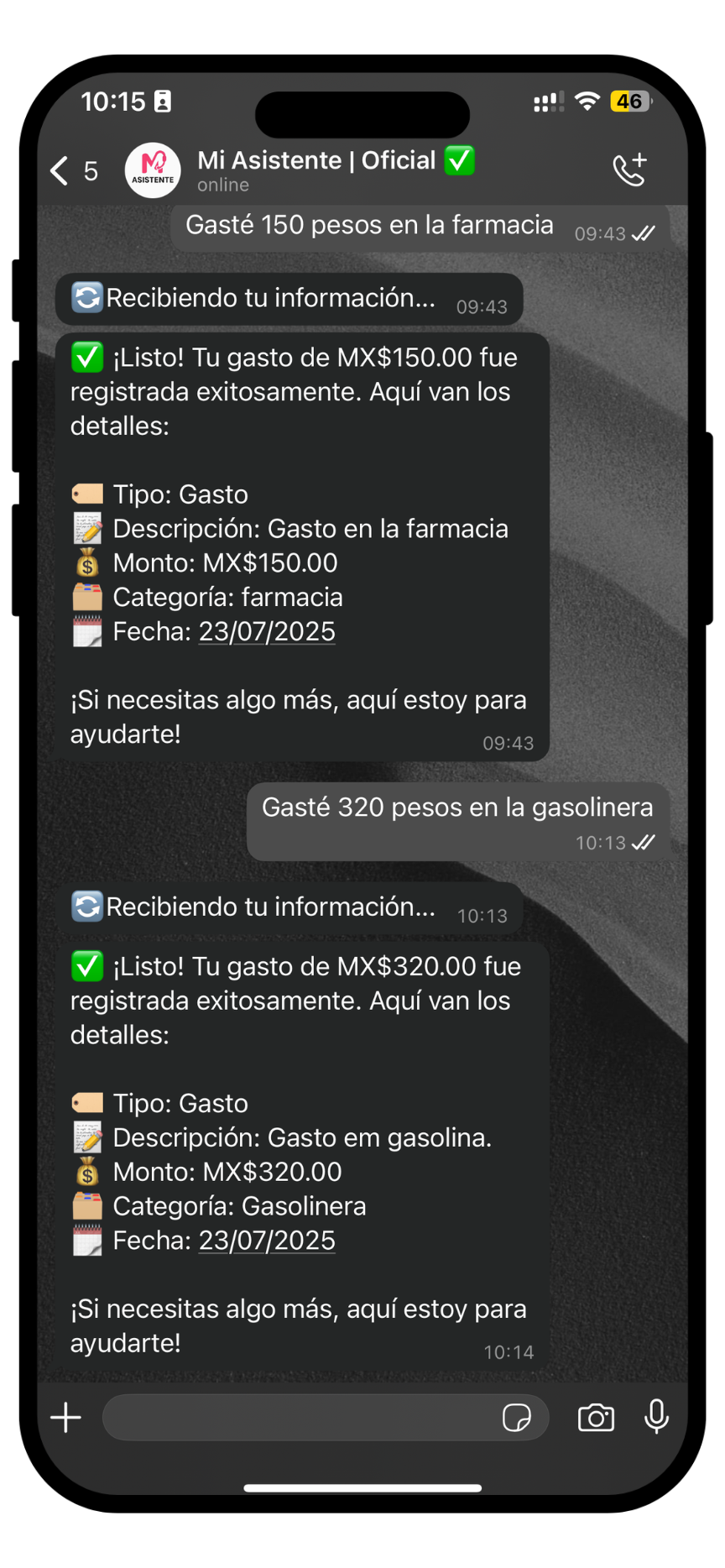Focus the message text field
This screenshot has width=725, height=1568.
298,1418
